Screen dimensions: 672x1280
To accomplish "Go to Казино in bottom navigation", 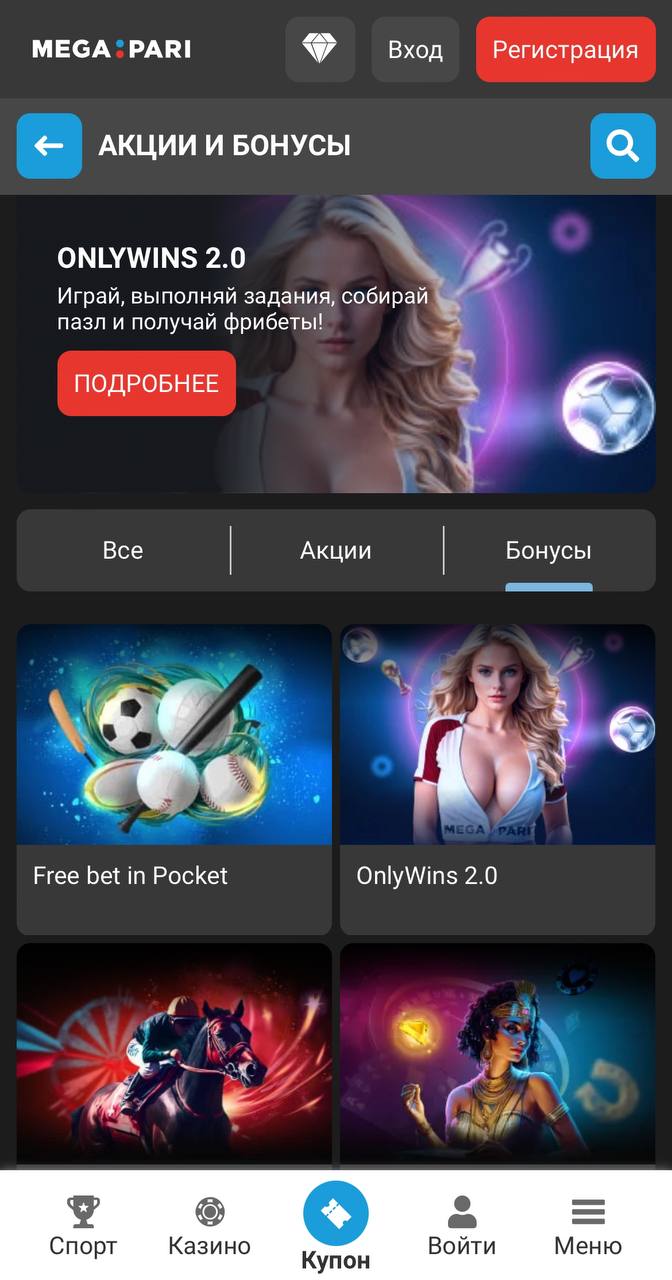I will (x=209, y=1226).
